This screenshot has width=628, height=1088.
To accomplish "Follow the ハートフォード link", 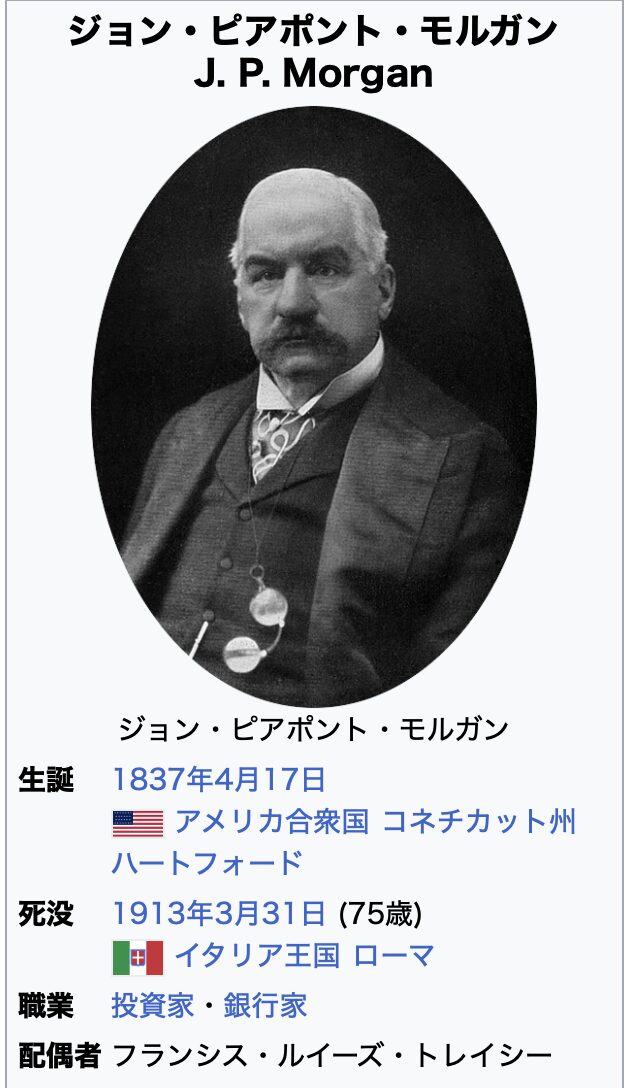I will (207, 862).
